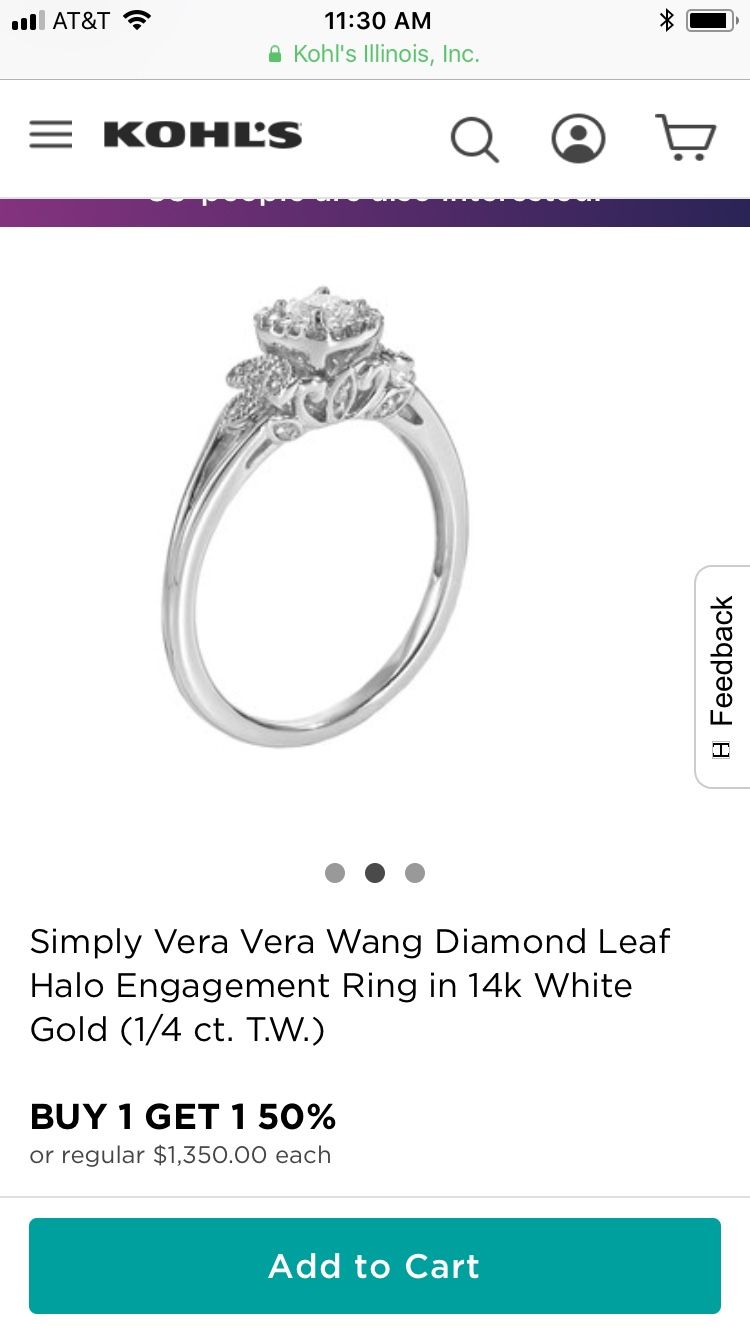Open the account profile icon
This screenshot has height=1334, width=750.
coord(578,138)
